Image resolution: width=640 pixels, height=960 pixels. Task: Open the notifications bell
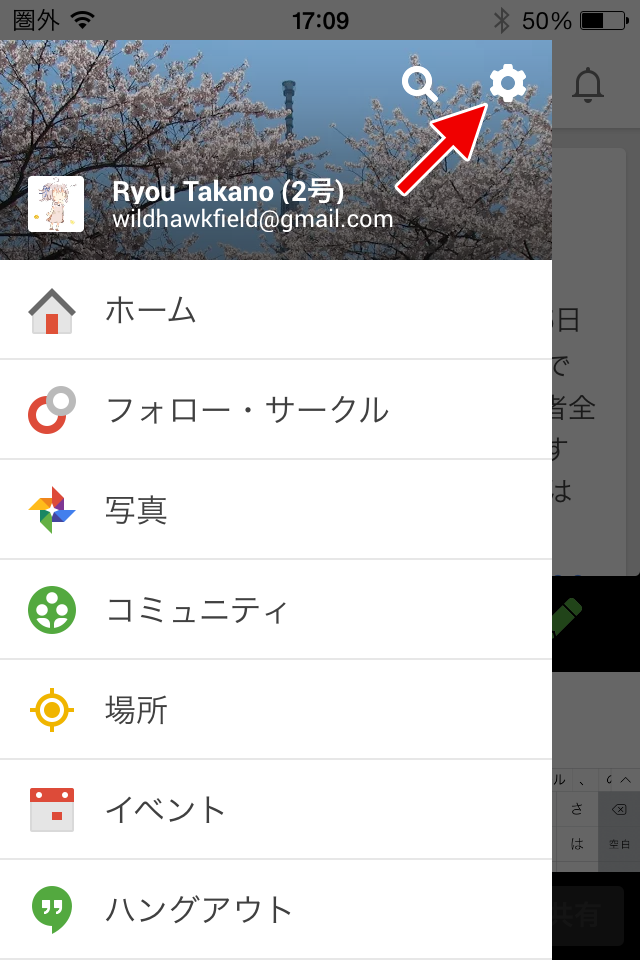[x=588, y=86]
